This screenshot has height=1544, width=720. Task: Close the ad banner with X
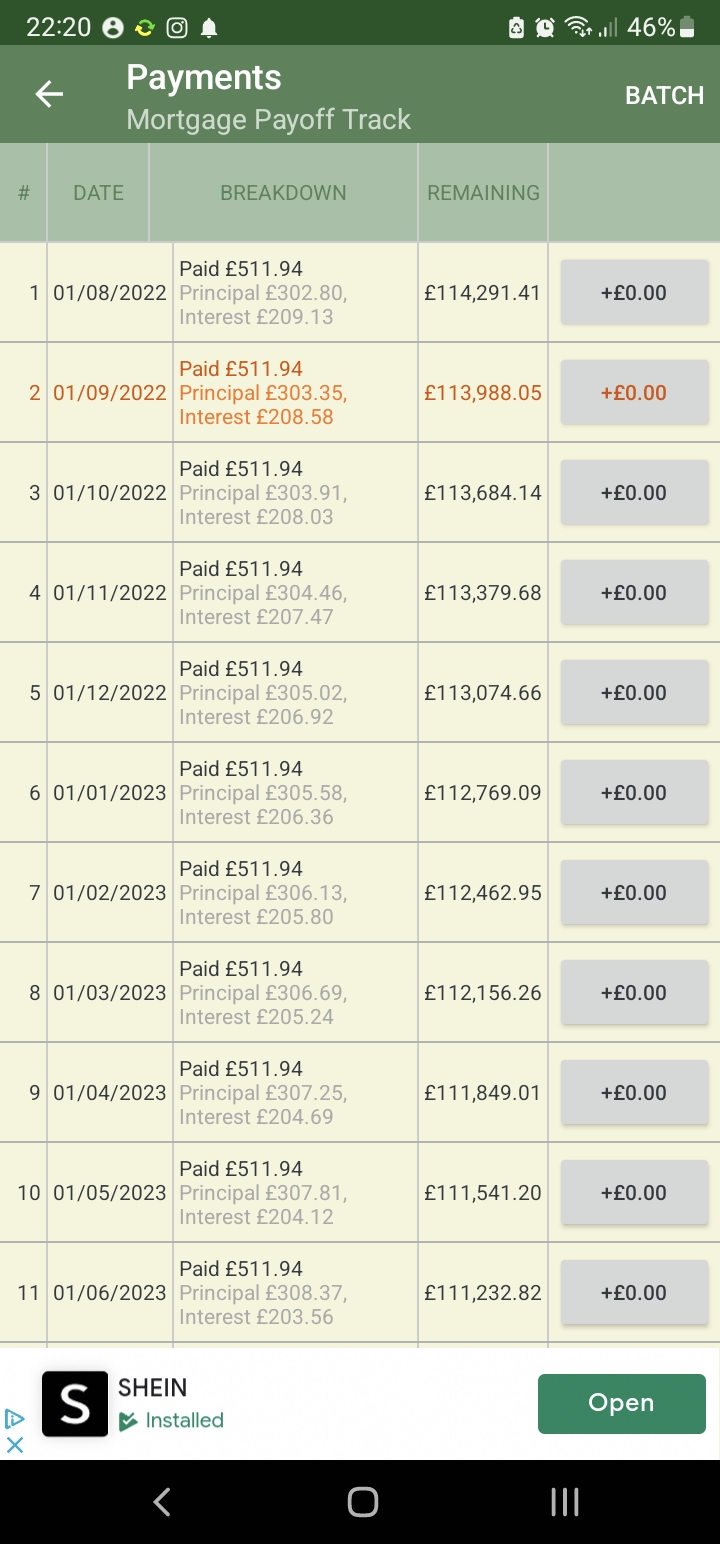(x=15, y=1445)
